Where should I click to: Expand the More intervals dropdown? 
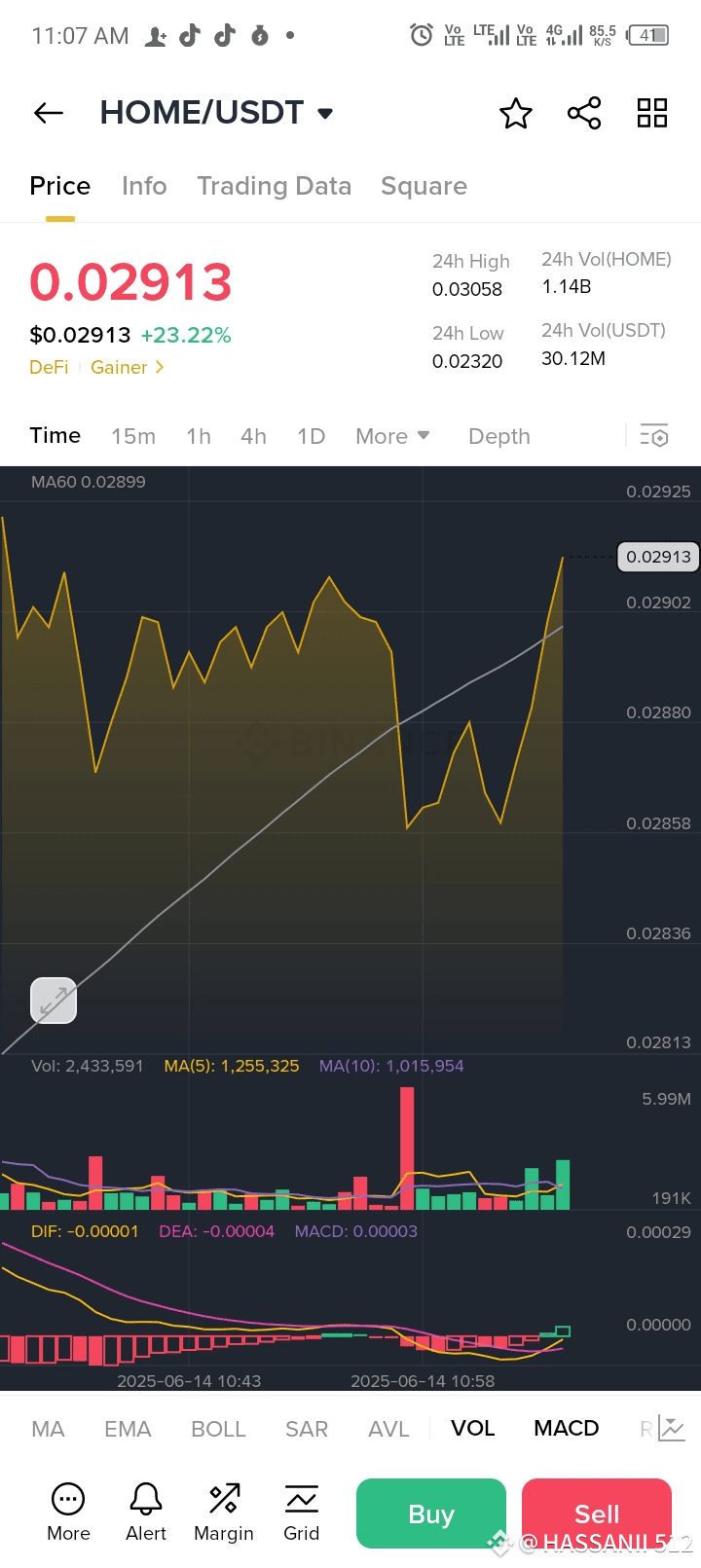tap(392, 436)
